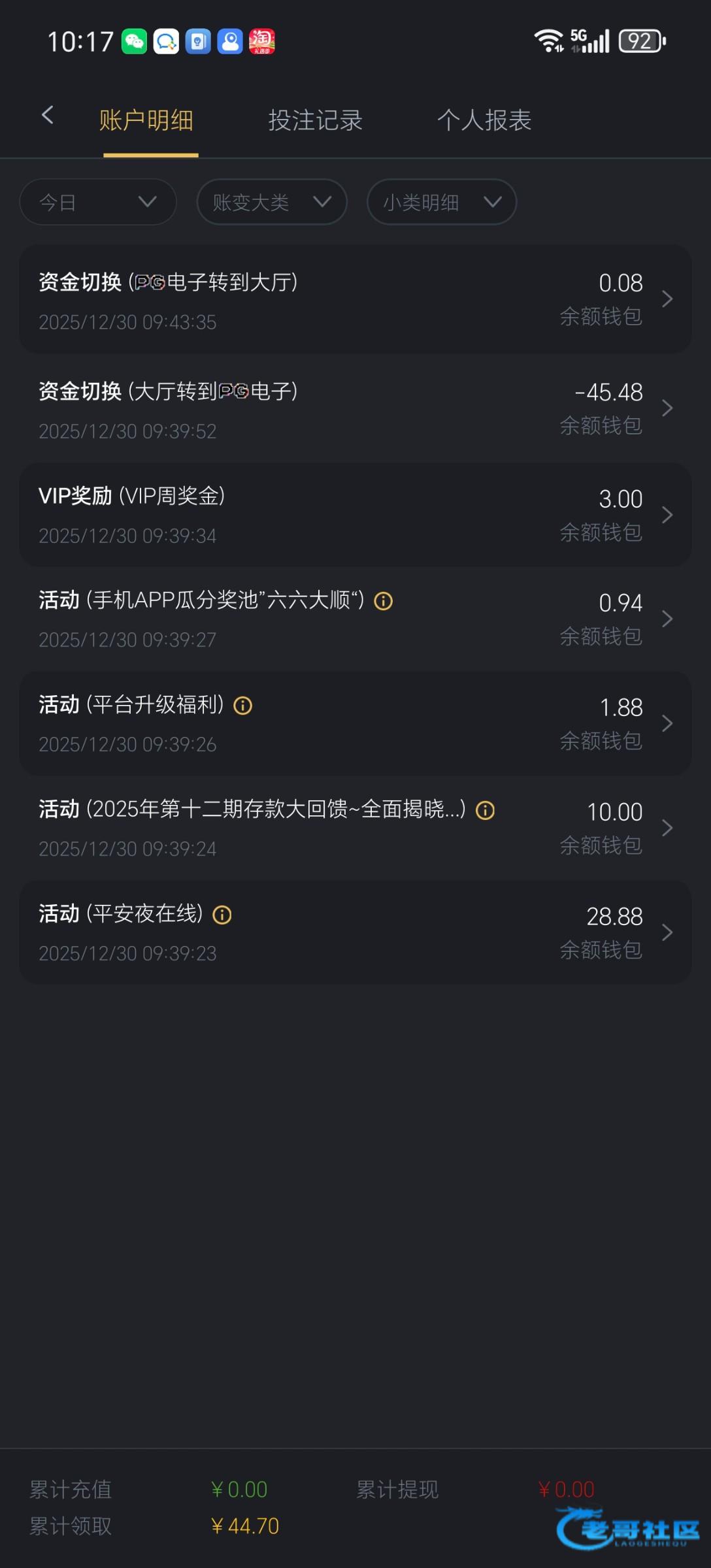
Task: Tap the info icon next to 六六大顺
Action: pyautogui.click(x=384, y=601)
